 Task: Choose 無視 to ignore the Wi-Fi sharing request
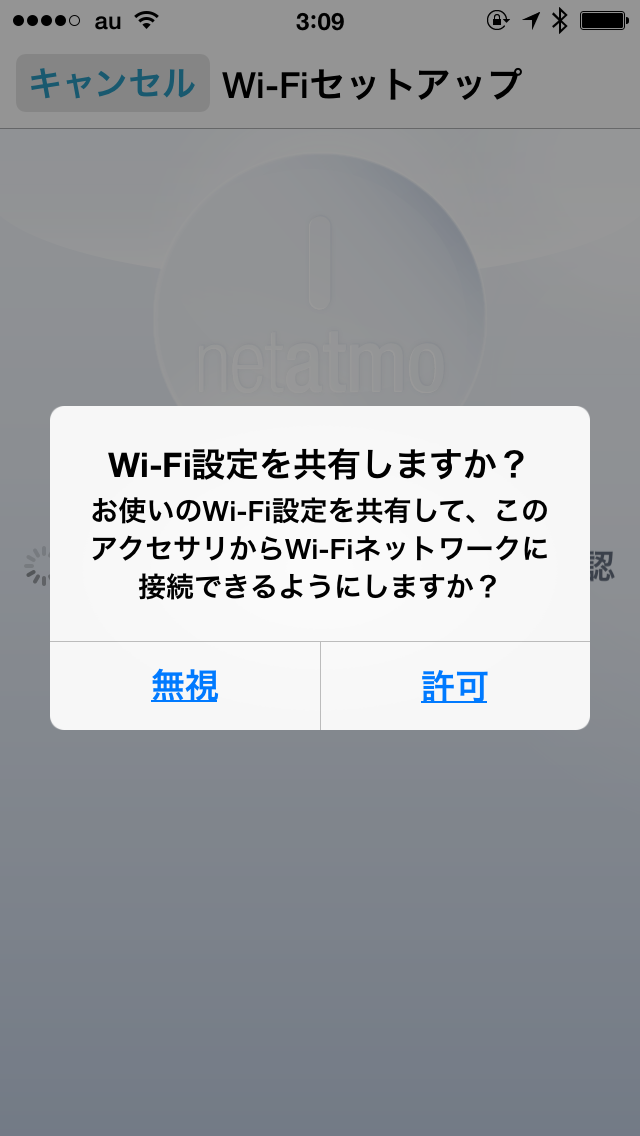tap(185, 686)
